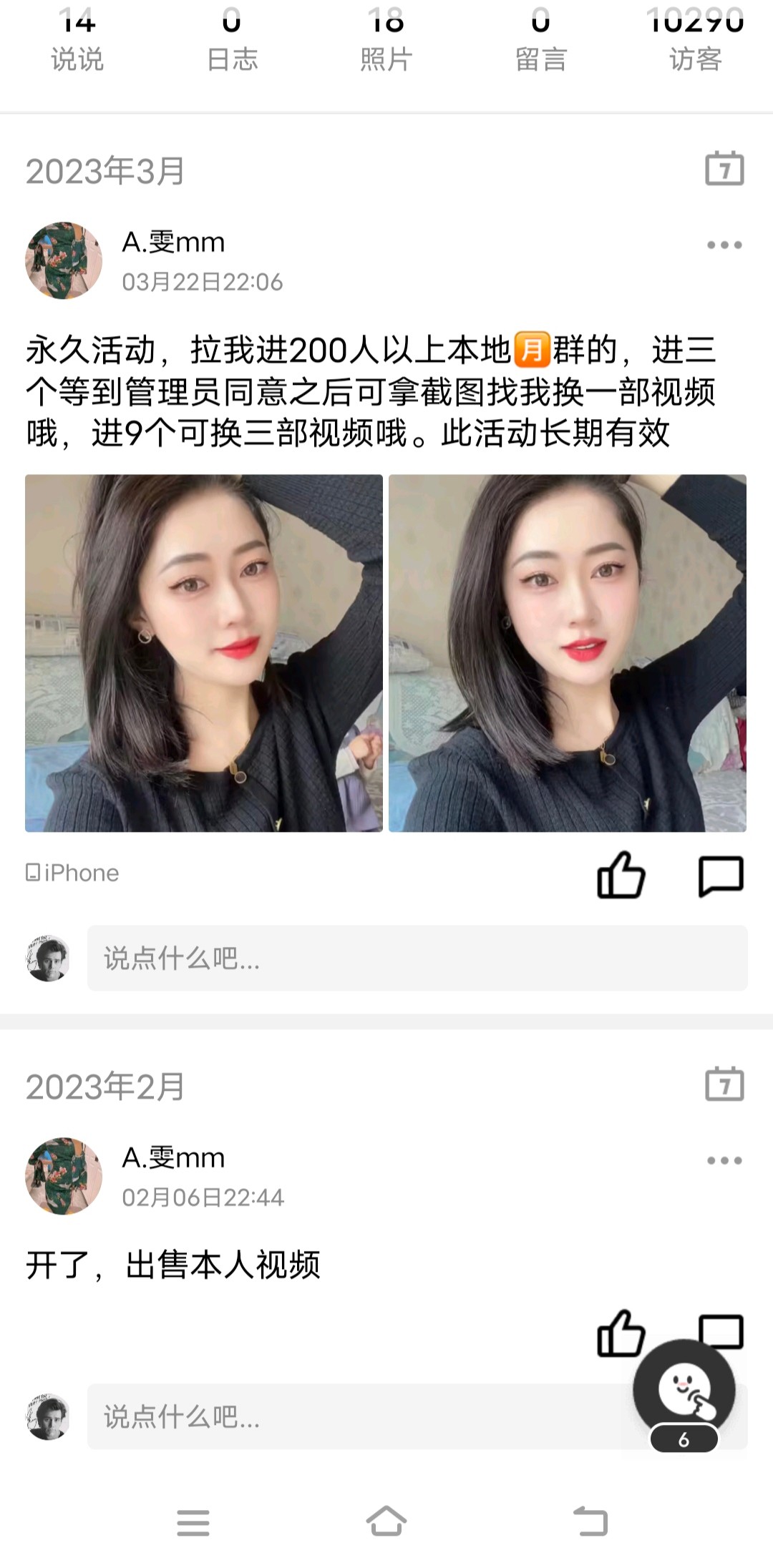Tap the comment field under the March post
Image resolution: width=773 pixels, height=1568 pixels.
pos(417,958)
